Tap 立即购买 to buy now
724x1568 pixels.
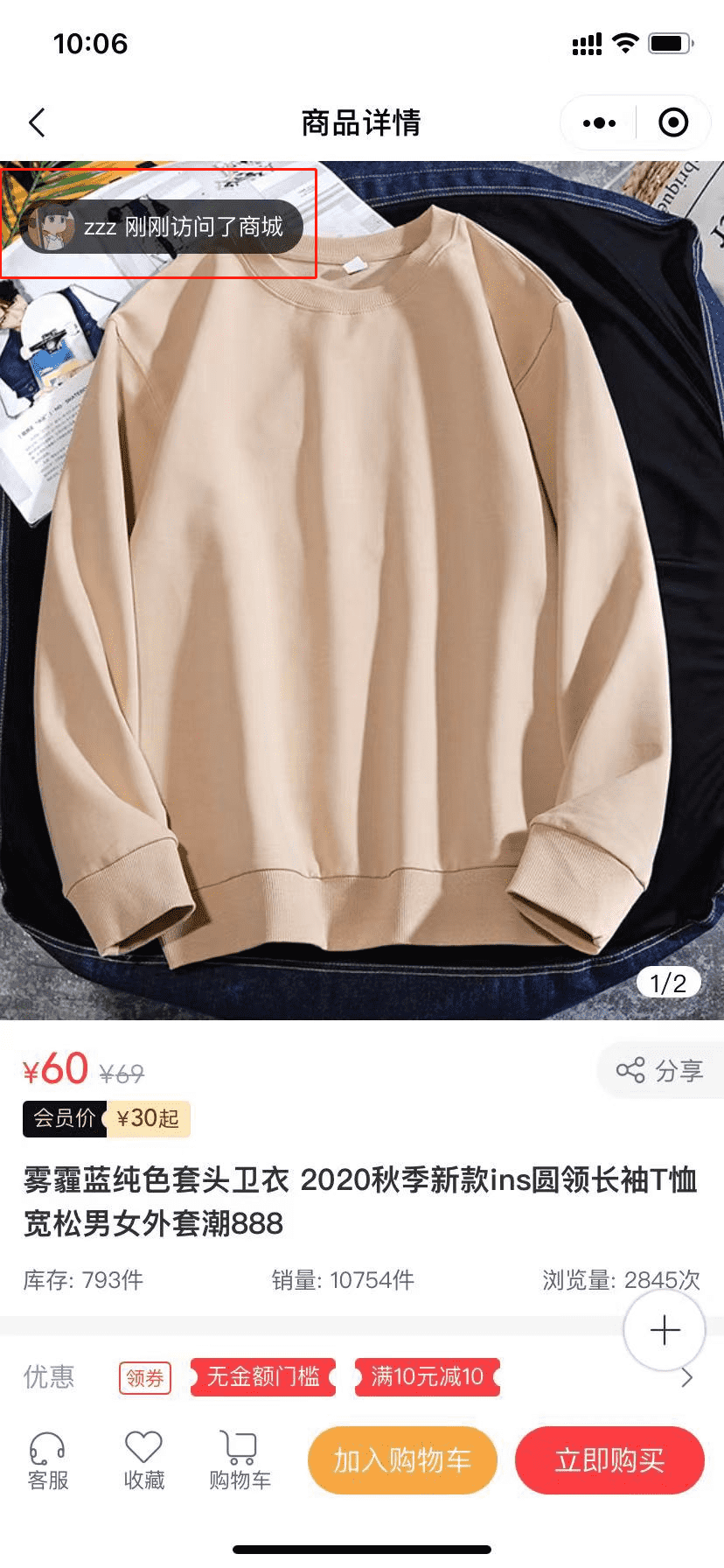pos(609,1460)
